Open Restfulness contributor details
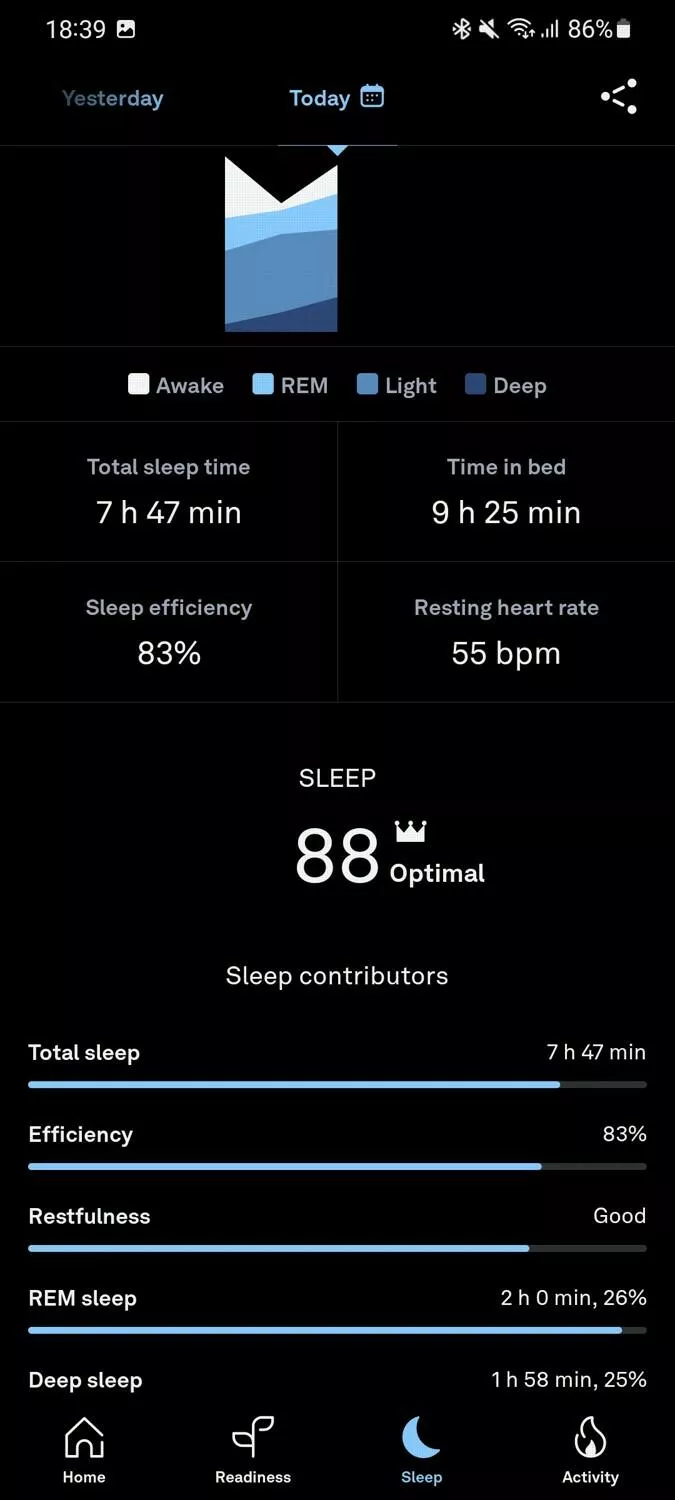 337,1227
